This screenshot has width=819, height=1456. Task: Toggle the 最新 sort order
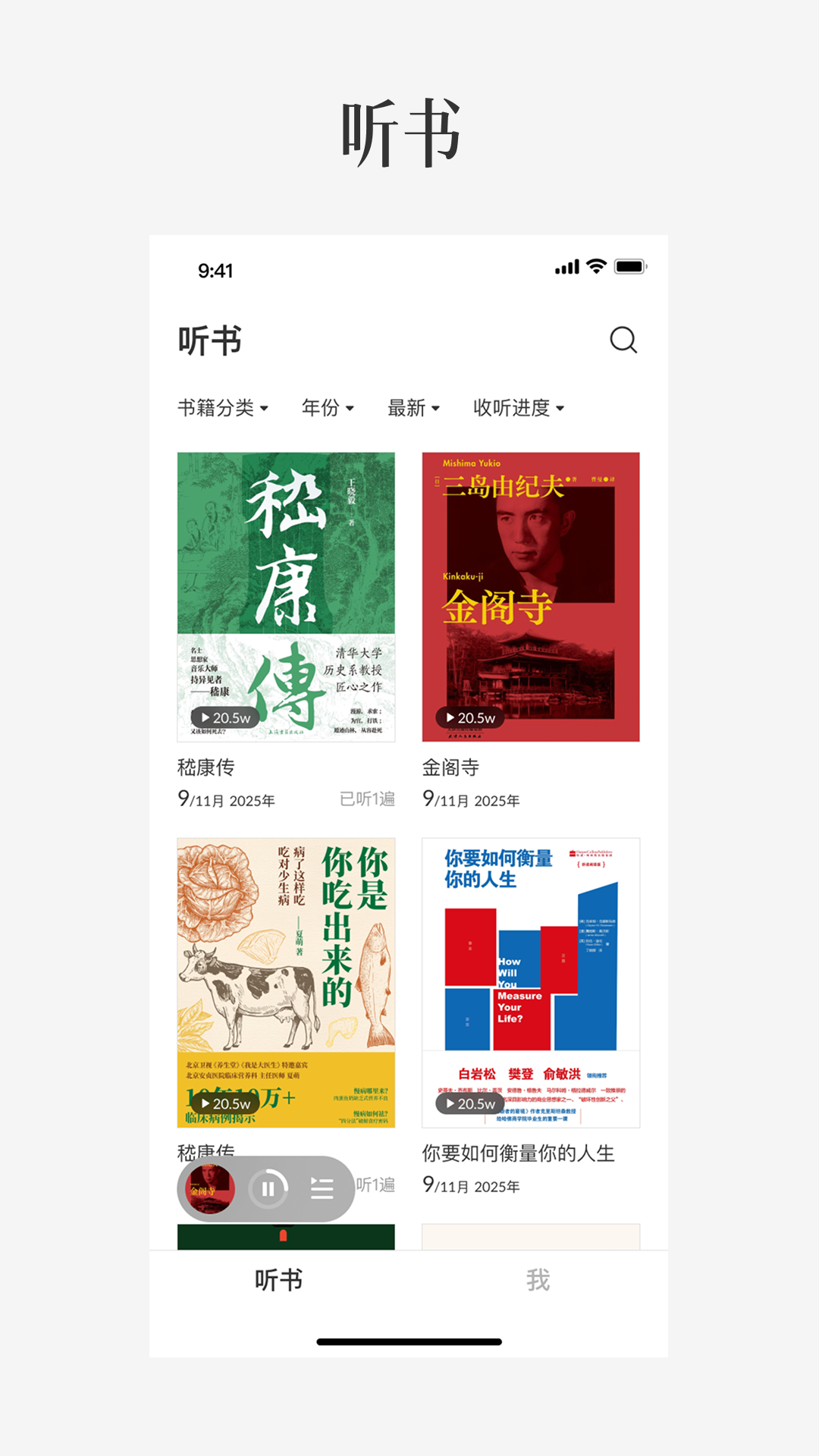413,408
